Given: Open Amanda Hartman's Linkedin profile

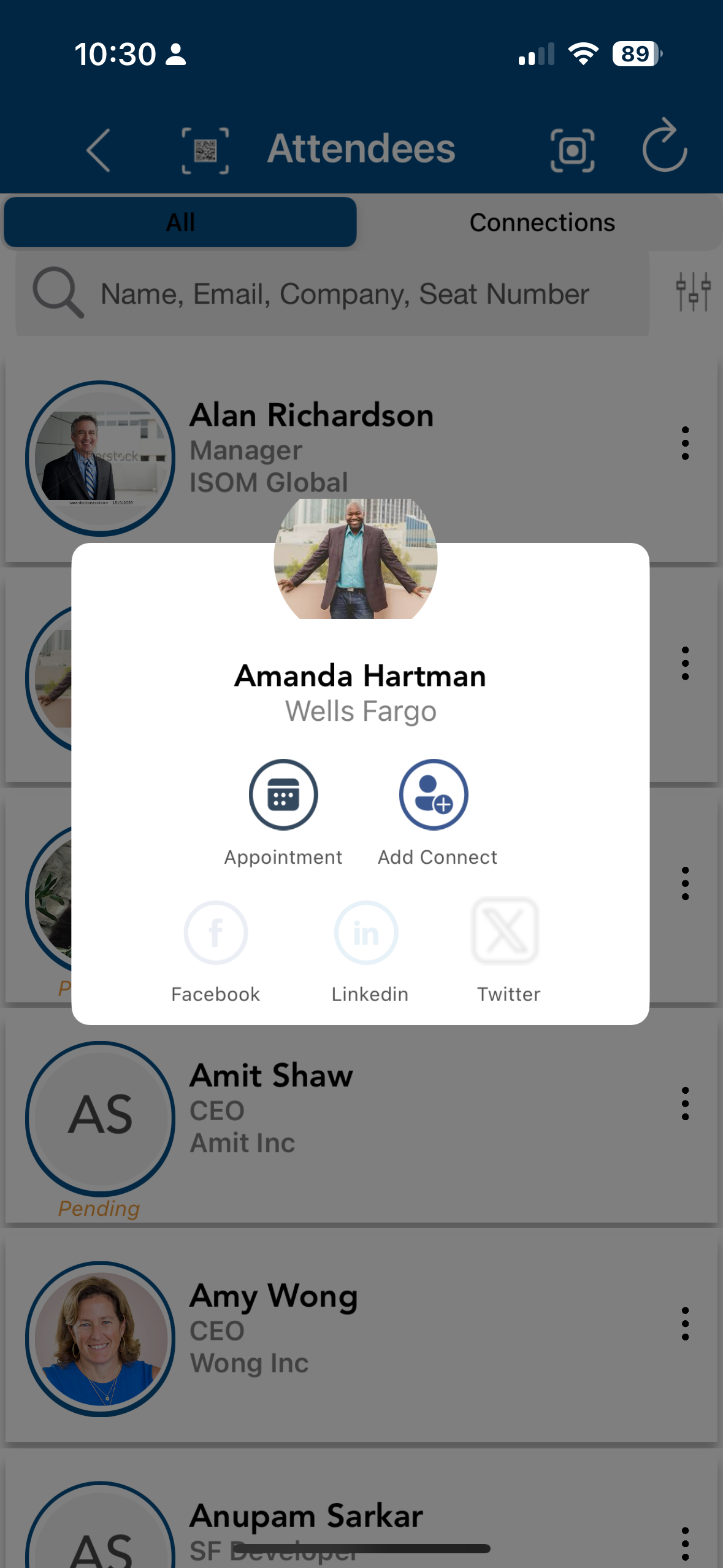Looking at the screenshot, I should coord(366,932).
